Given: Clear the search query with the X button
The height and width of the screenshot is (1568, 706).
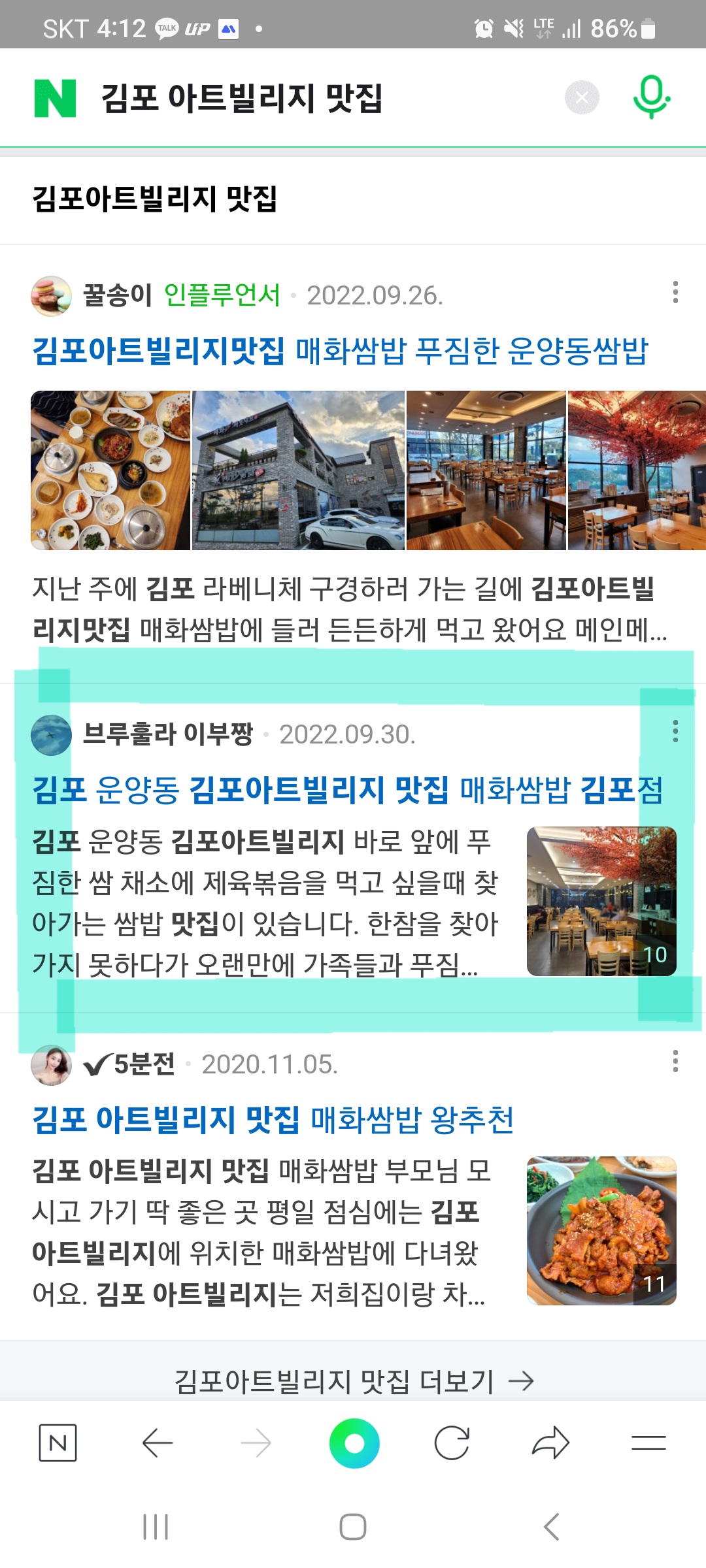Looking at the screenshot, I should pyautogui.click(x=584, y=97).
